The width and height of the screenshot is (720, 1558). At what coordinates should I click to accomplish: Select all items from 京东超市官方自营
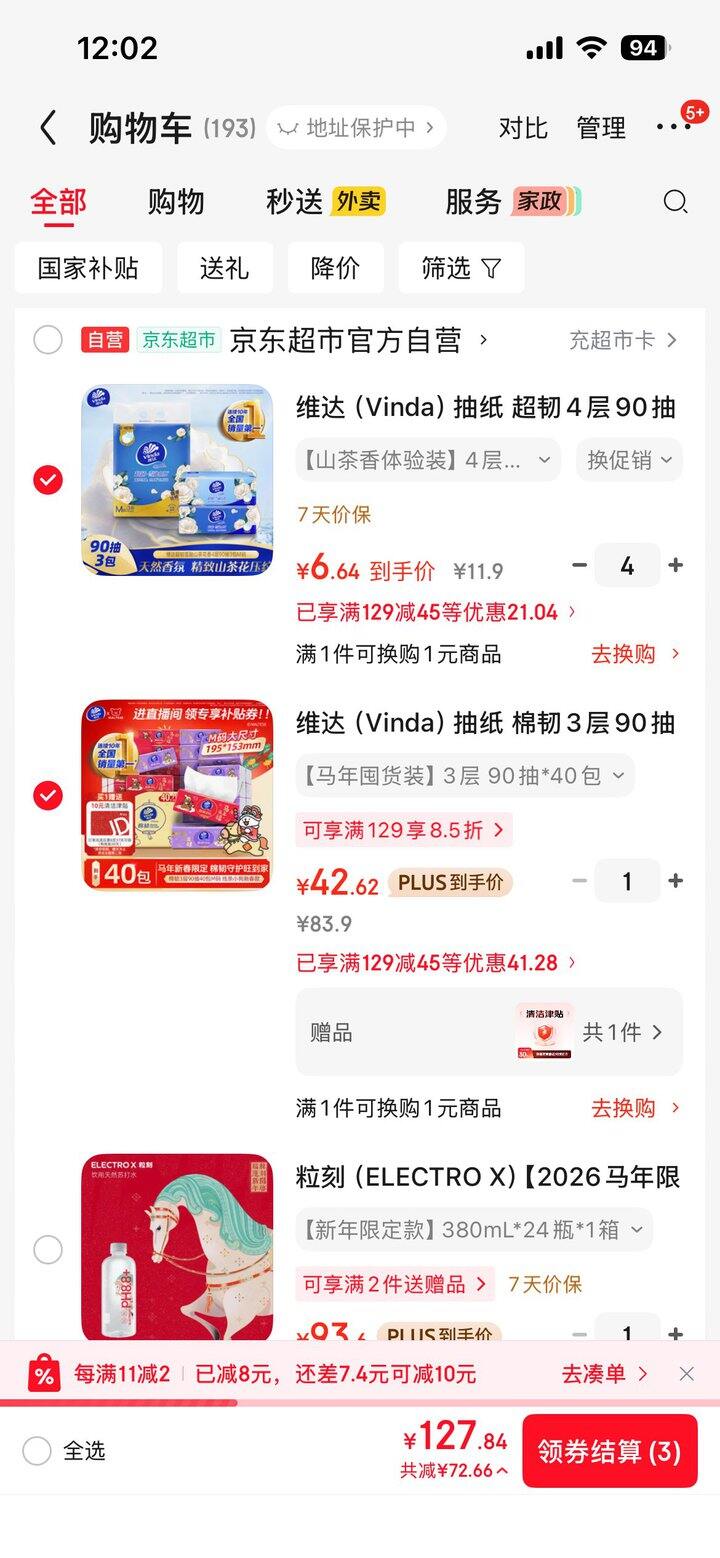click(48, 340)
